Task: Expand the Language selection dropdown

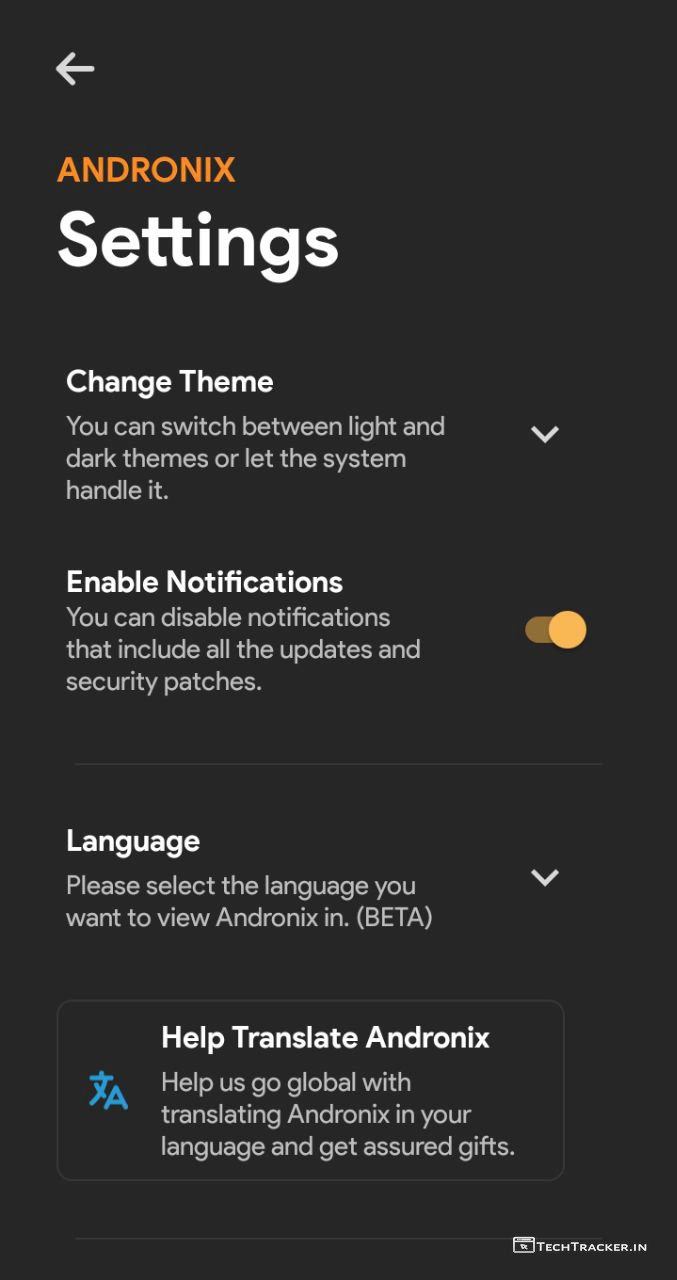Action: point(544,877)
